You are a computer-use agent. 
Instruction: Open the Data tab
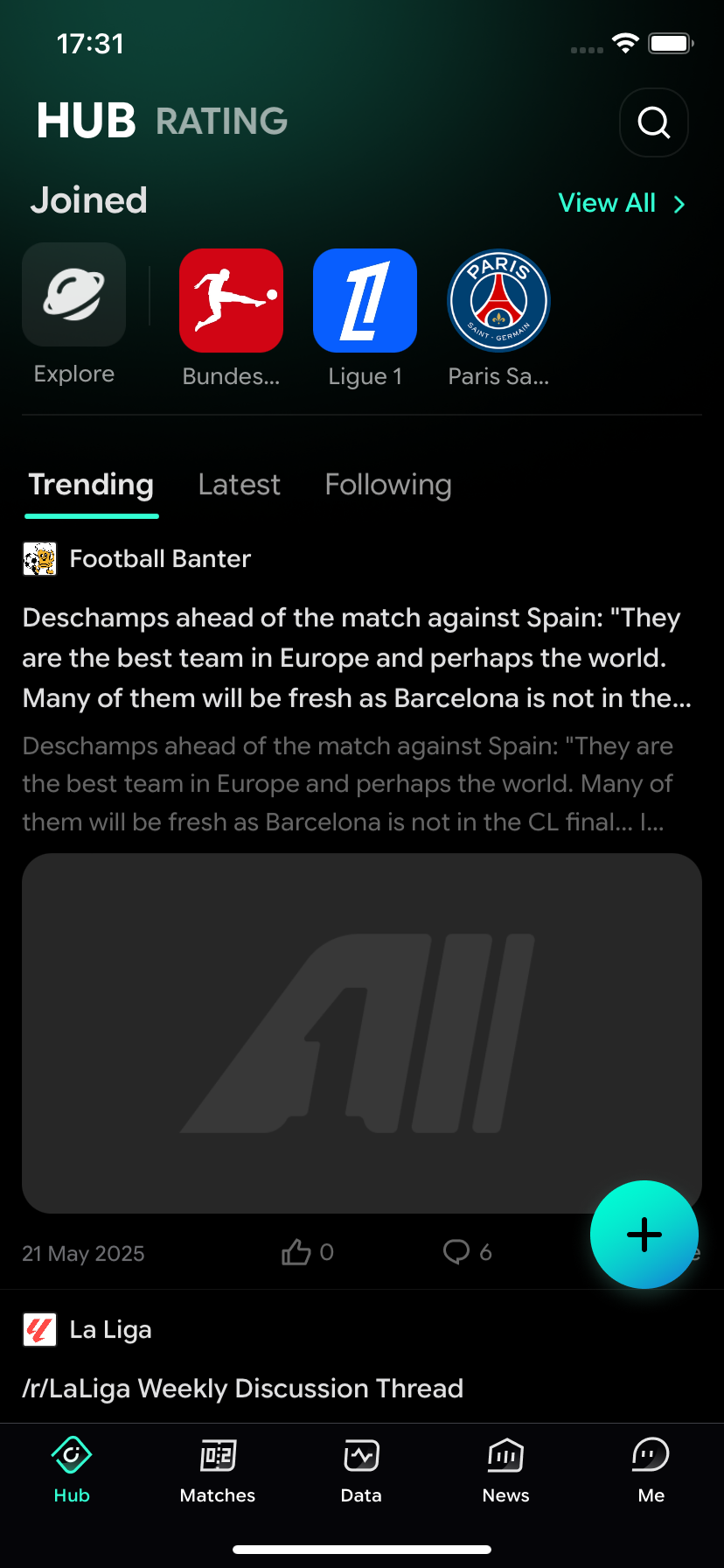tap(361, 1470)
